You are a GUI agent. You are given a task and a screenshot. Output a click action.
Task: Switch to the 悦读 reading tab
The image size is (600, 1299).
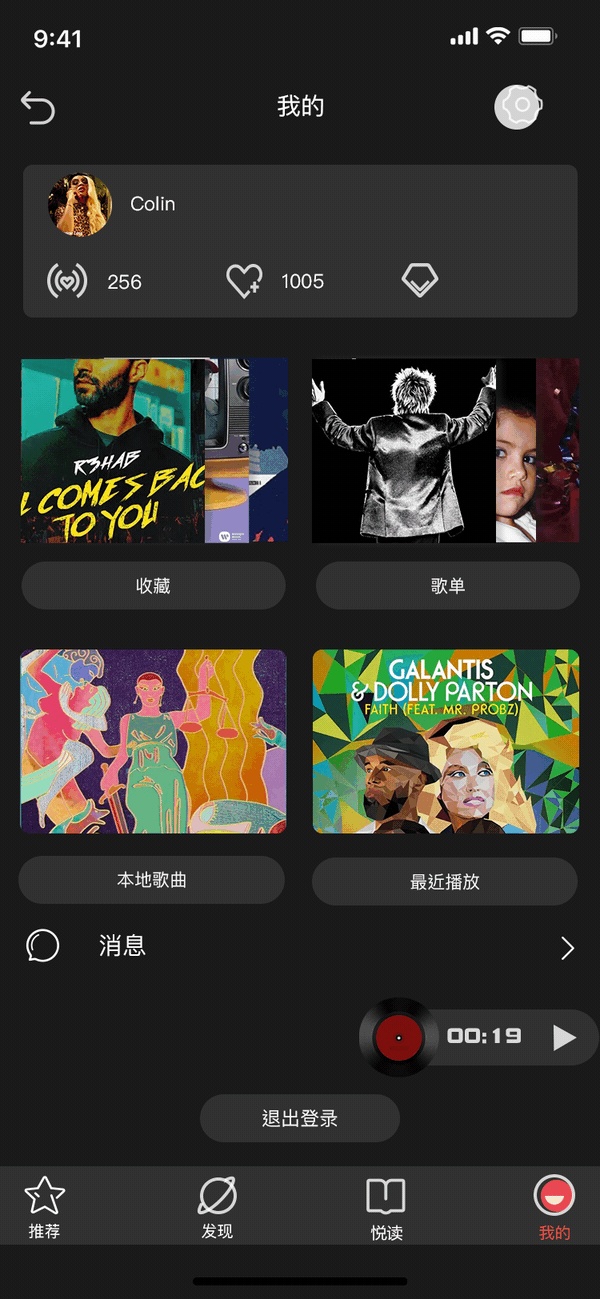(x=386, y=1207)
